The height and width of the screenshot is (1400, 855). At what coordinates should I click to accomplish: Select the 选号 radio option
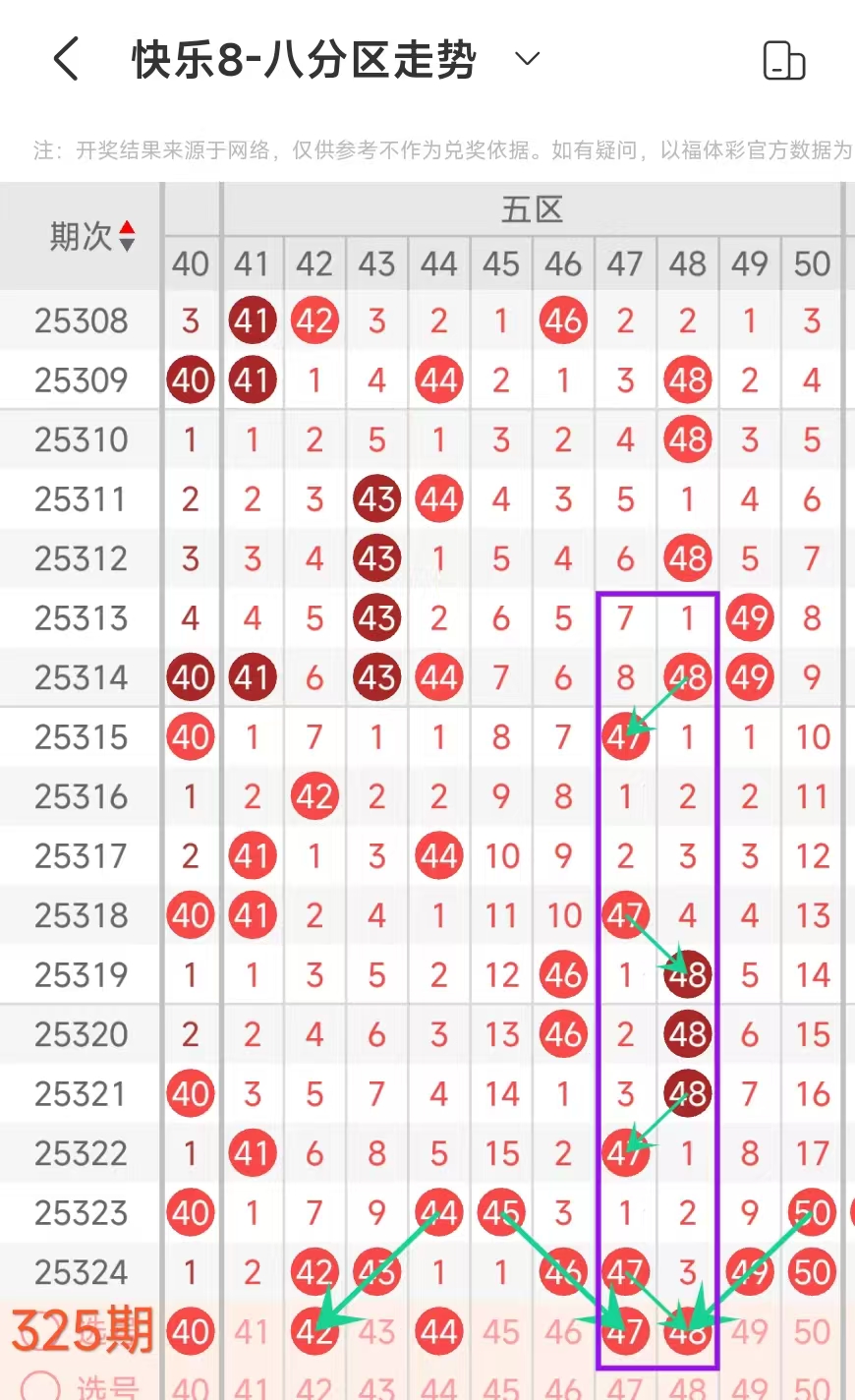[40, 1385]
